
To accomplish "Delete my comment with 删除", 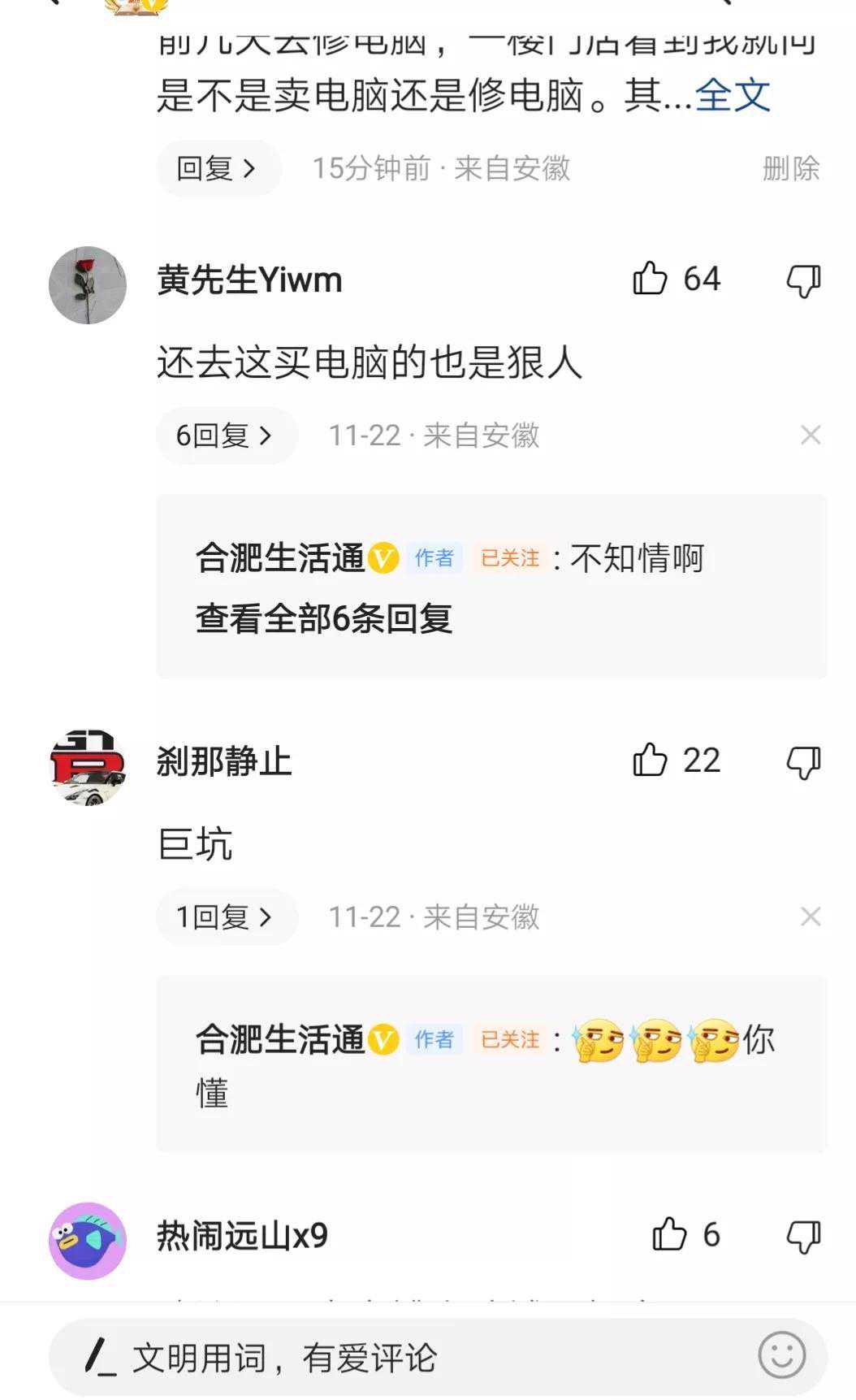I will 790,168.
